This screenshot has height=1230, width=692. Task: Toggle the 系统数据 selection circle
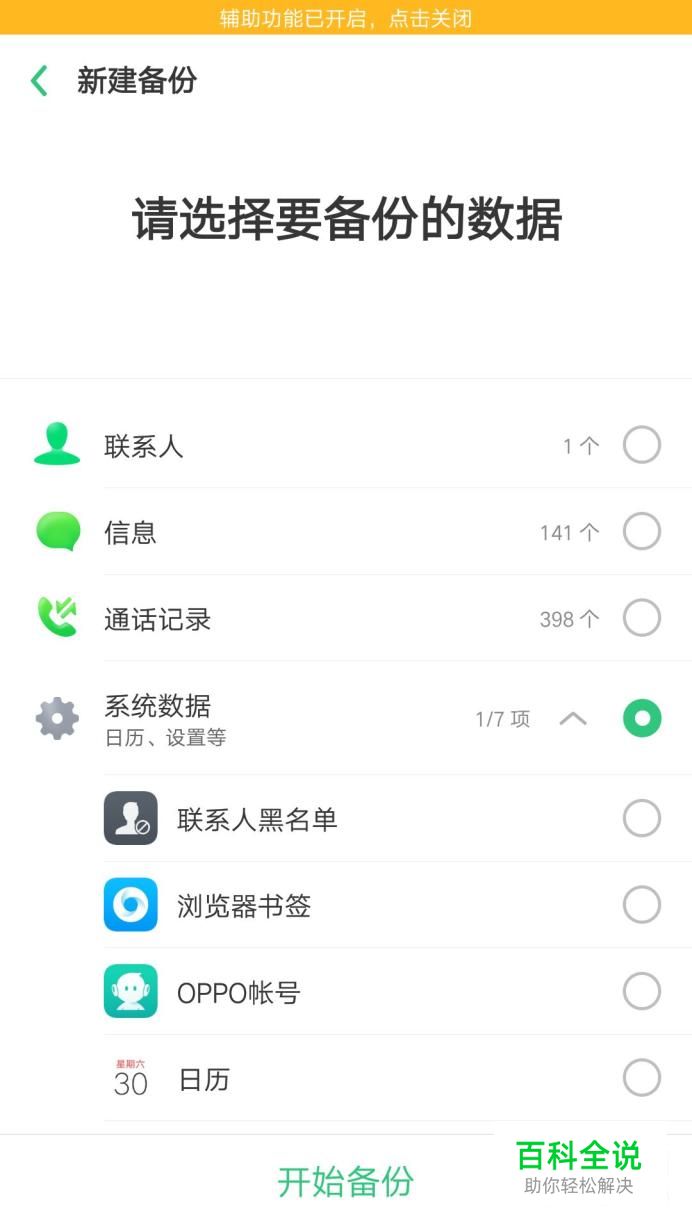pos(642,718)
